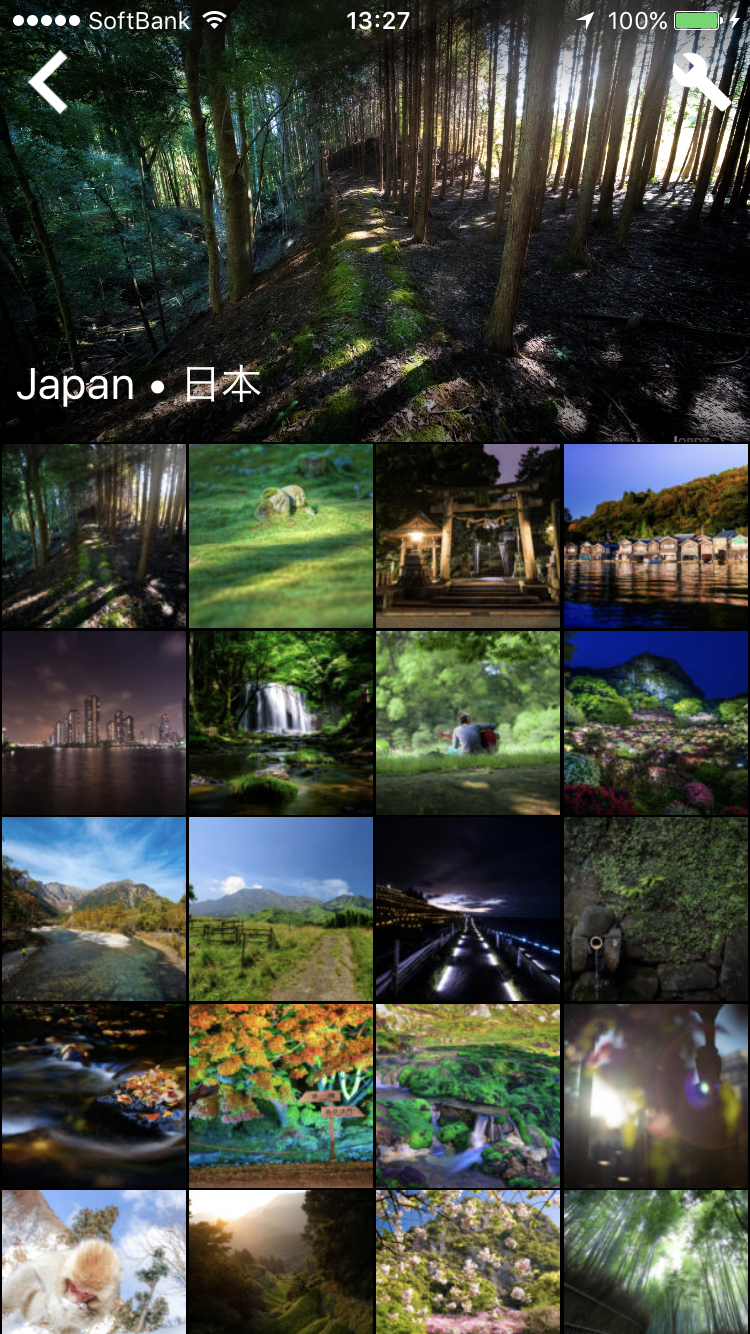
Task: Select the dirt path to mountain photo
Action: [281, 910]
